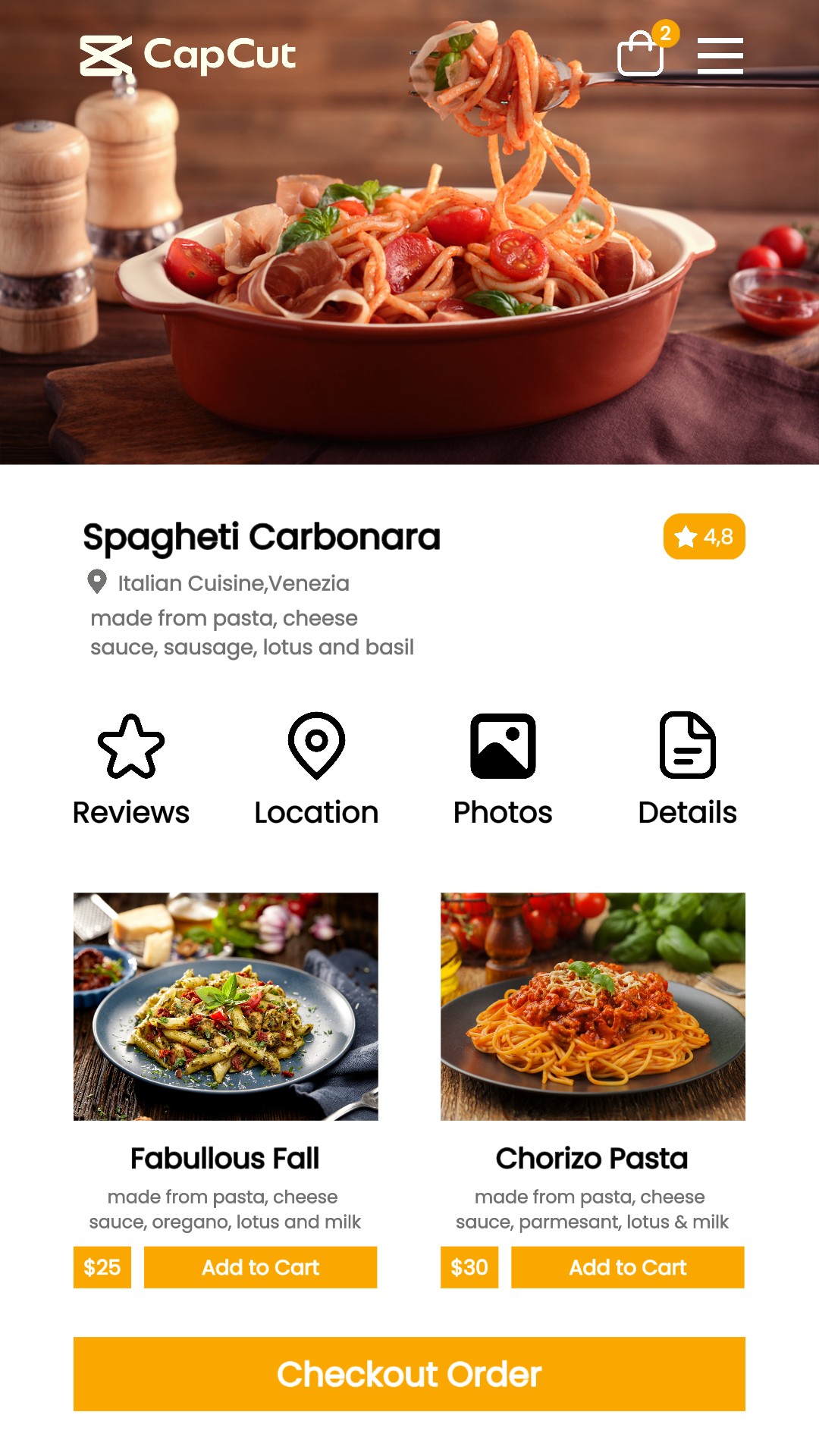Add Chorizo Pasta to cart
The image size is (819, 1456).
[627, 1267]
